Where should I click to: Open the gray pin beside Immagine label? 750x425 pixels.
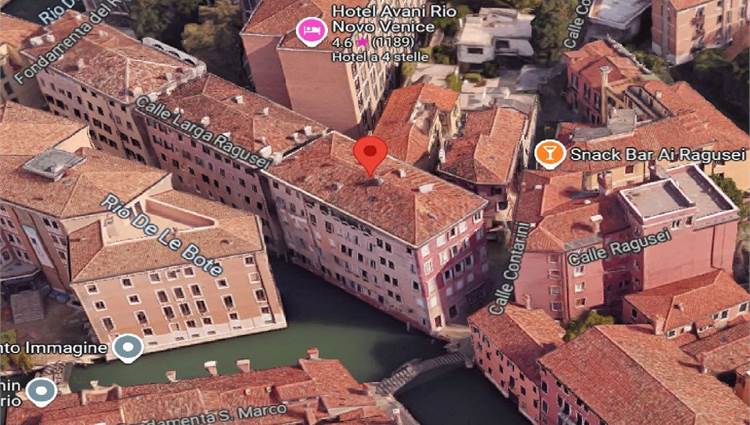(128, 349)
